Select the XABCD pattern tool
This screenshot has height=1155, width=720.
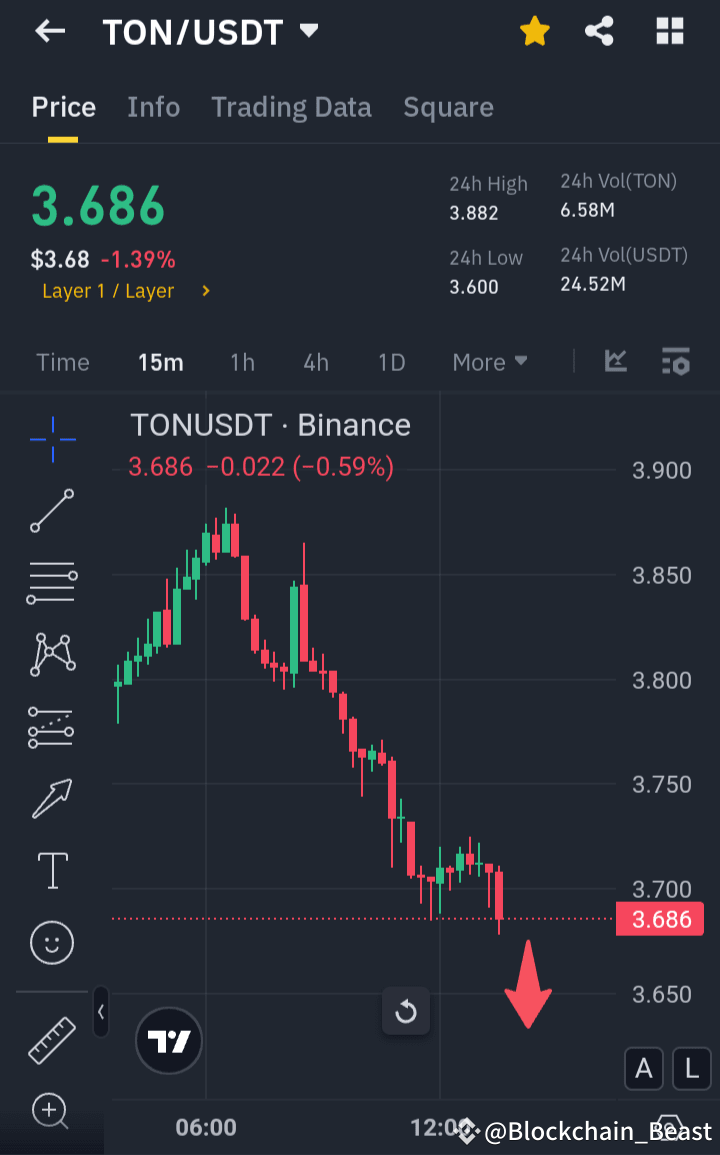[51, 655]
